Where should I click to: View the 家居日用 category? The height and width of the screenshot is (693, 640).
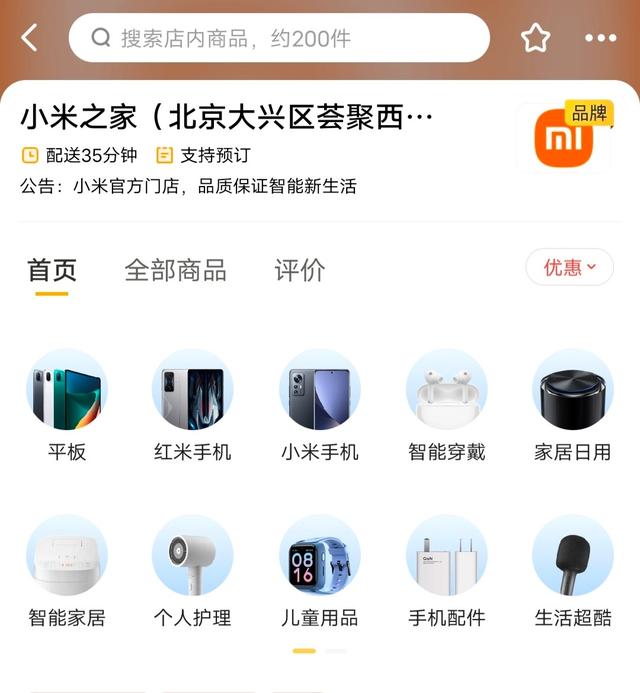point(572,405)
